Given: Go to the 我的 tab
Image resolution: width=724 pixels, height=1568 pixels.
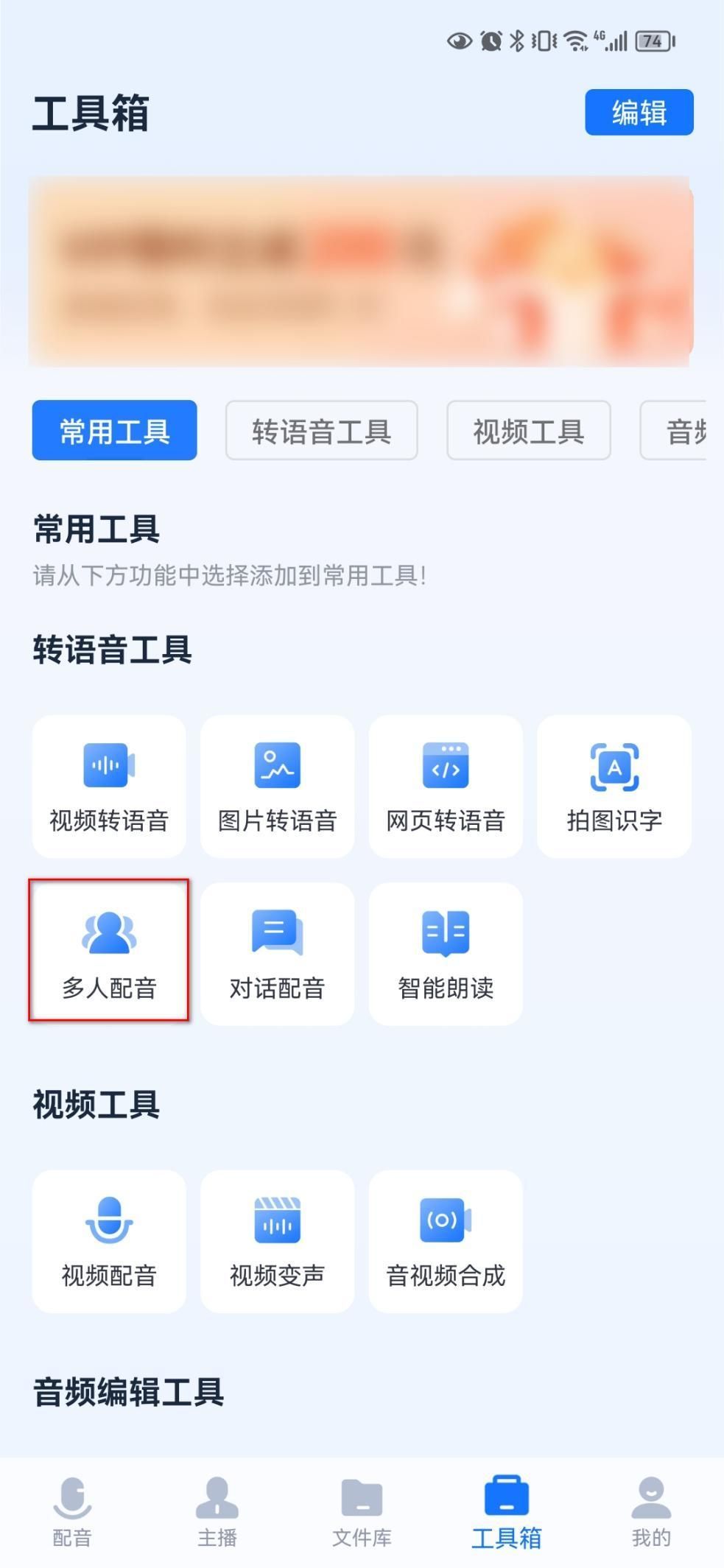Looking at the screenshot, I should click(651, 1511).
